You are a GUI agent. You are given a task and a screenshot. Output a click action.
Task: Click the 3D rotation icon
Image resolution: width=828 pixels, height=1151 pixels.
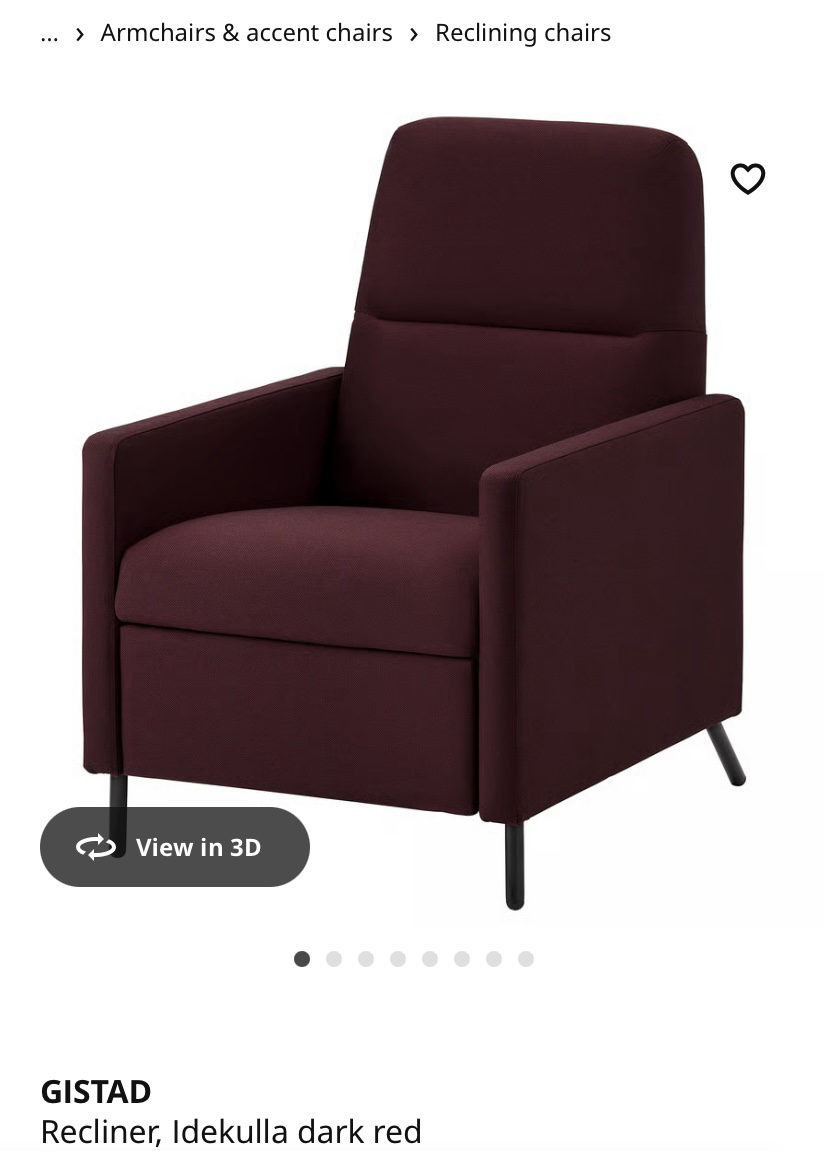[x=95, y=847]
